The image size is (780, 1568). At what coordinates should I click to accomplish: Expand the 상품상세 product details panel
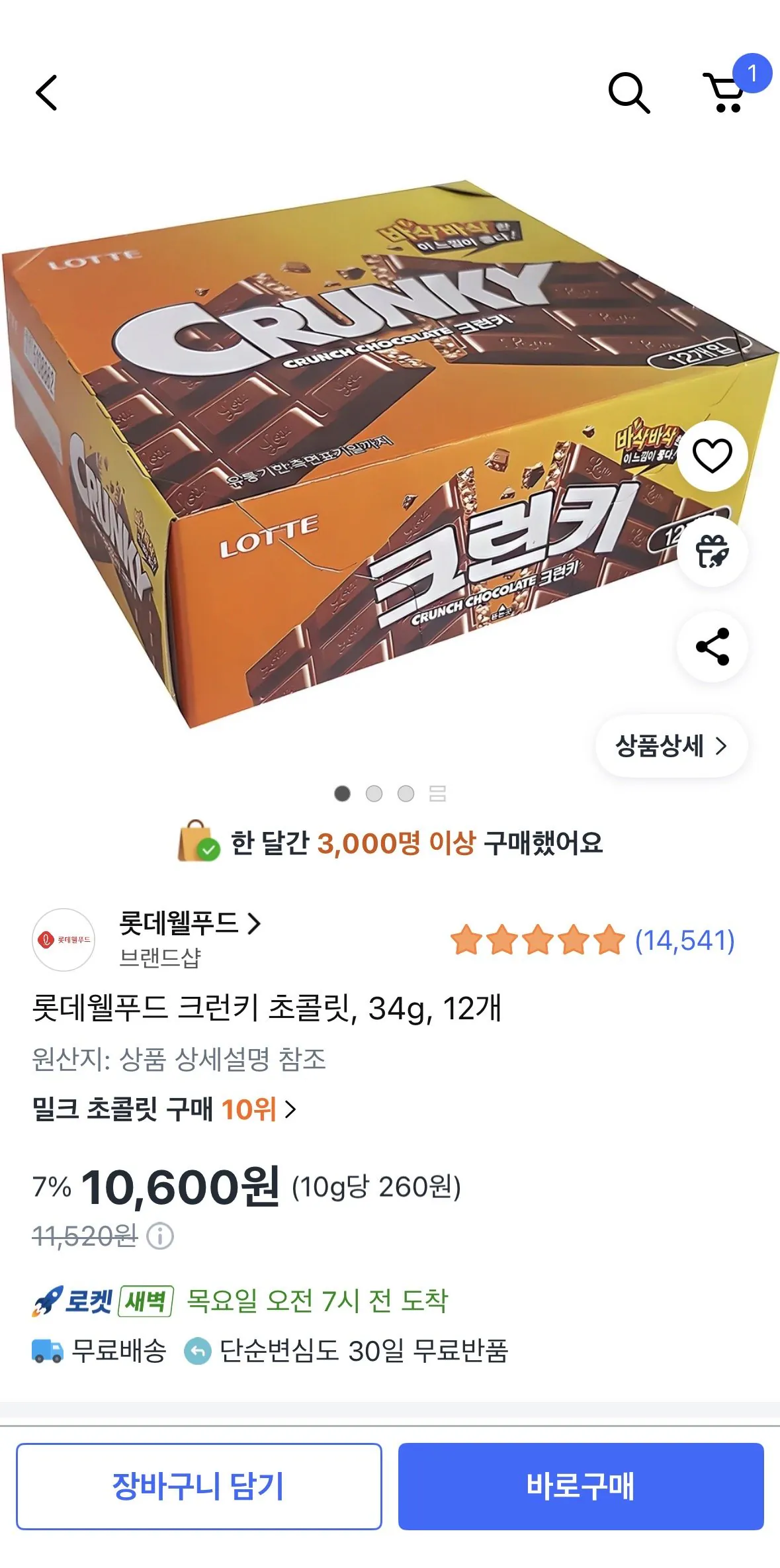pos(670,746)
